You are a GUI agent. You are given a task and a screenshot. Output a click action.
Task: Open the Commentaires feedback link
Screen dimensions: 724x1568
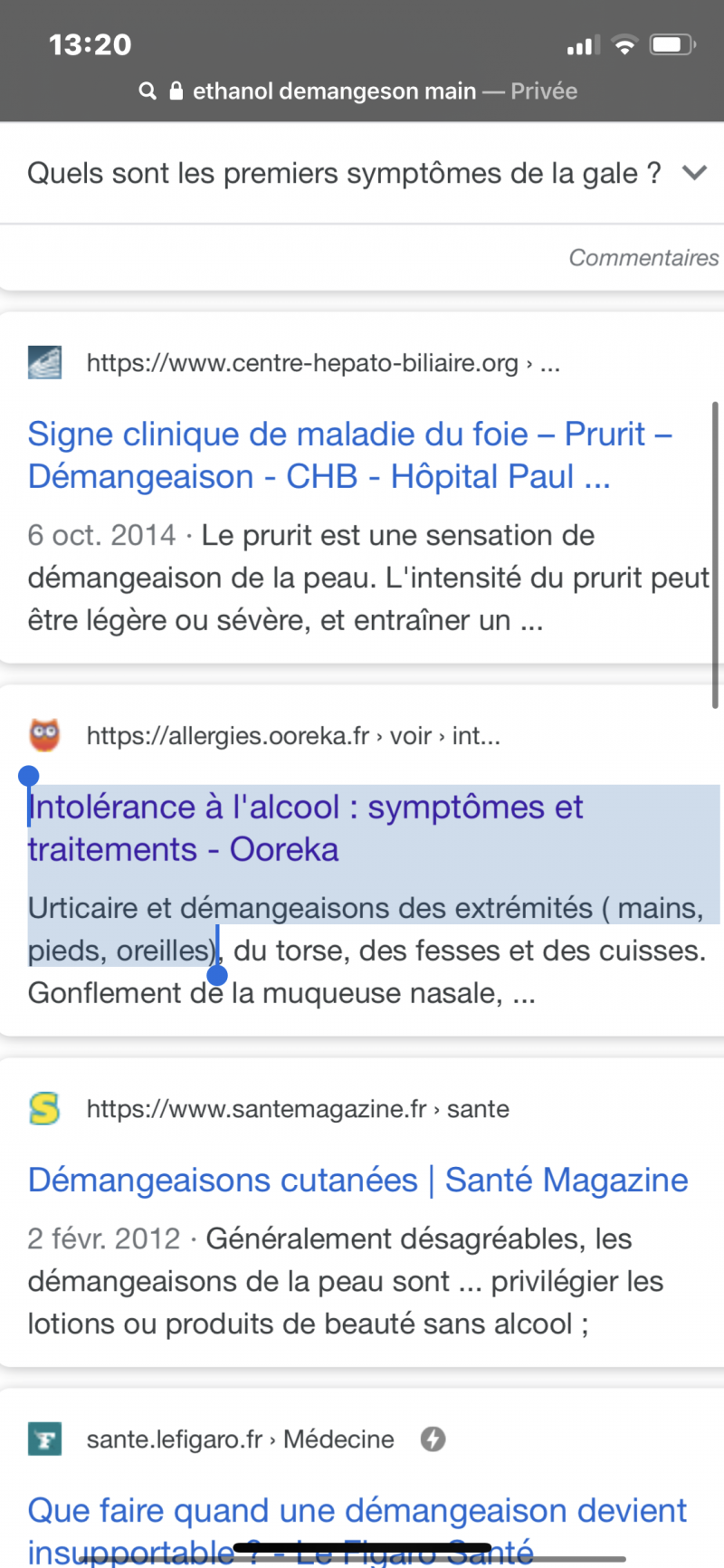[643, 258]
